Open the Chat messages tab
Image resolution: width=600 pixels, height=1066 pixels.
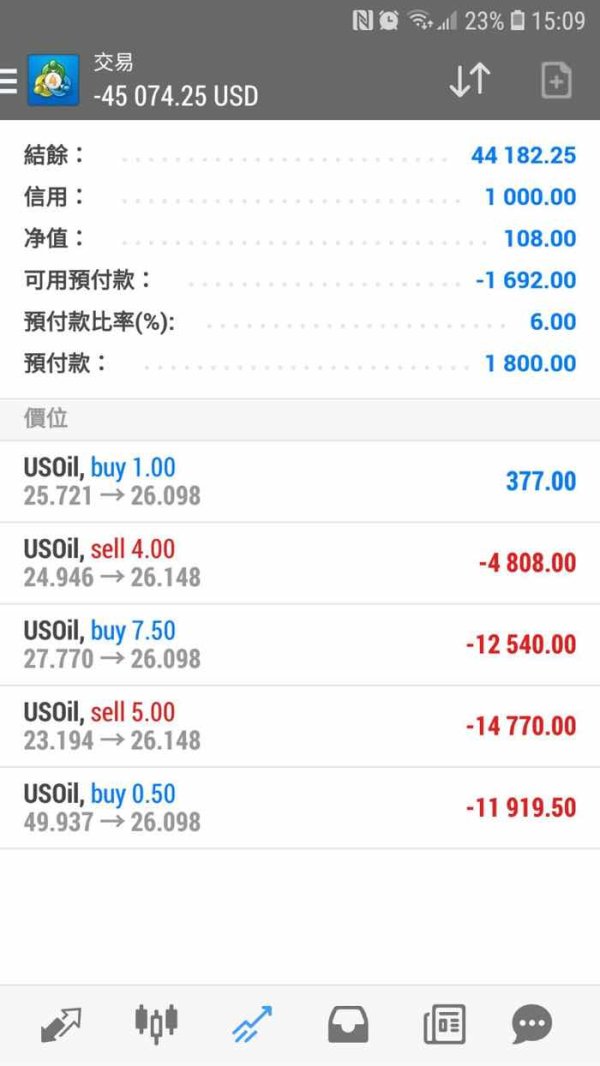click(x=532, y=1024)
